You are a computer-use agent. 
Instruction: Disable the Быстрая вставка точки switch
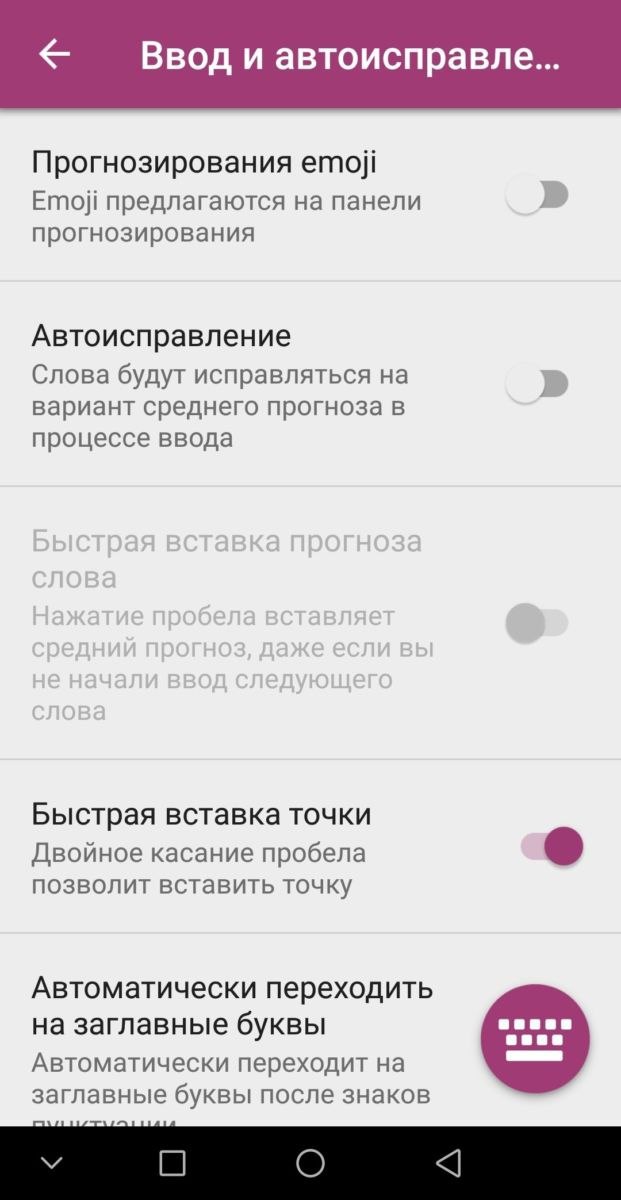pos(551,846)
